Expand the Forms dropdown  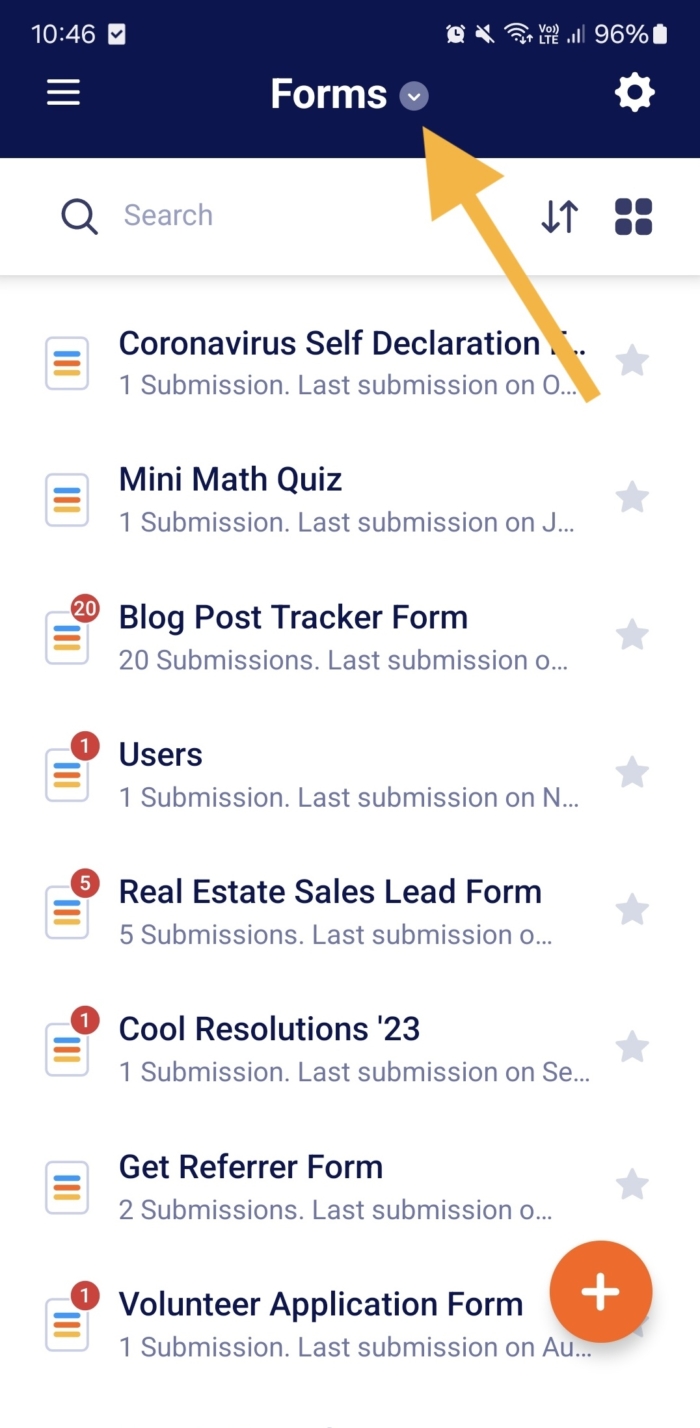[414, 96]
